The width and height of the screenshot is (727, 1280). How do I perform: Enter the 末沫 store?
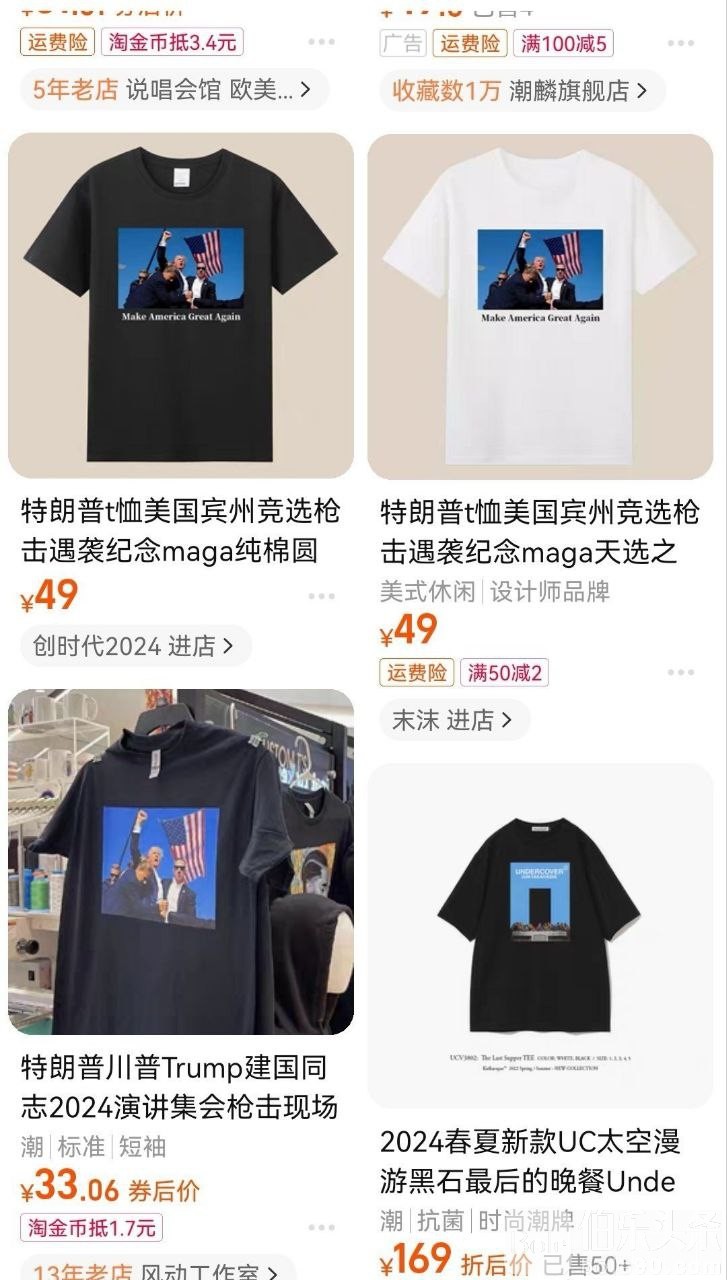point(453,720)
